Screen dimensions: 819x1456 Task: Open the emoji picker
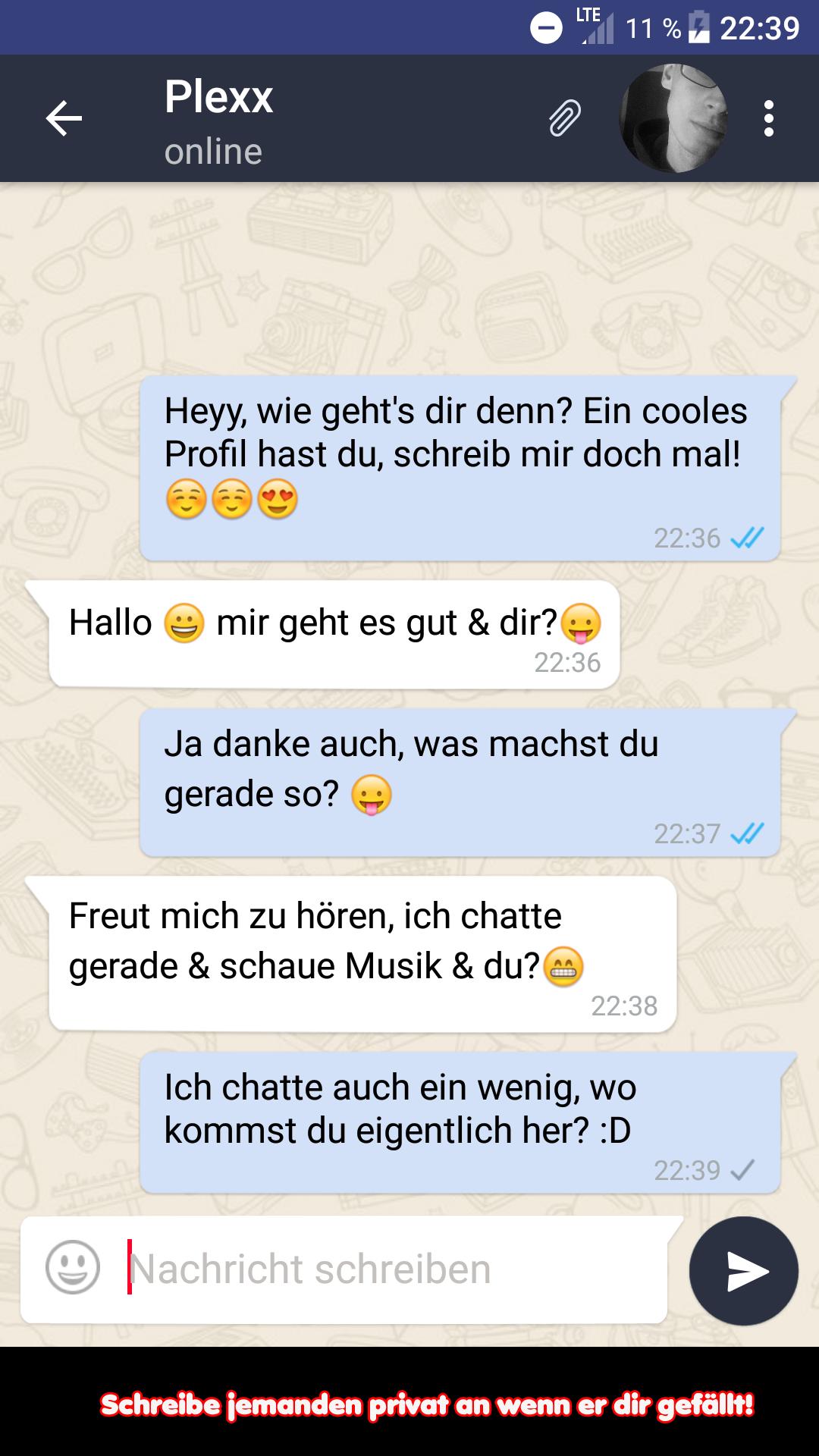tap(73, 1267)
